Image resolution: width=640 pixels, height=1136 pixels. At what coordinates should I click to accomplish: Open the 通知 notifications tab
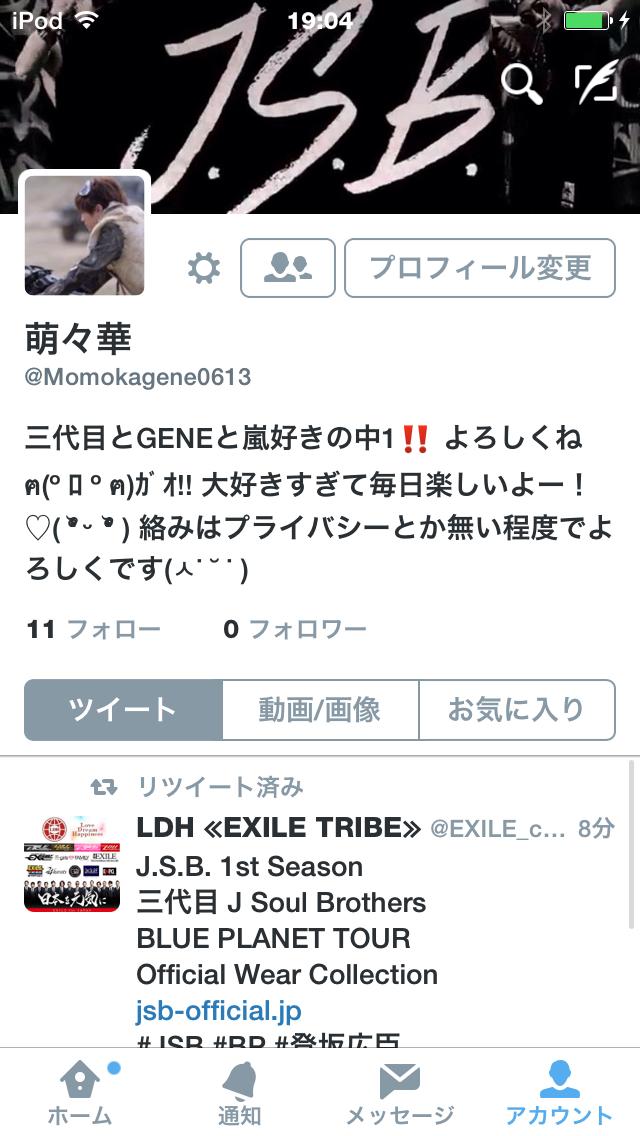240,1092
